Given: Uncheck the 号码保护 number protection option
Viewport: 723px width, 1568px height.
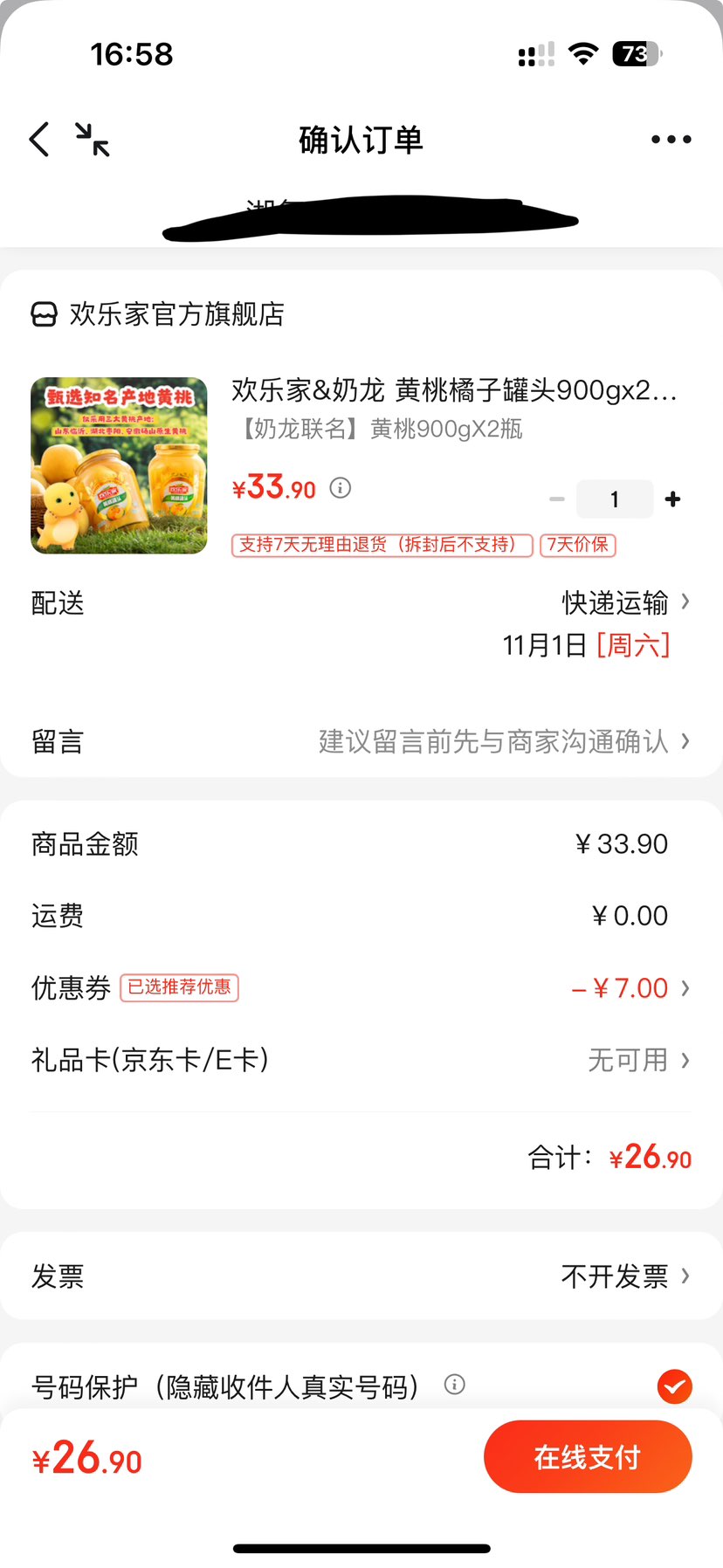Looking at the screenshot, I should [x=674, y=1386].
